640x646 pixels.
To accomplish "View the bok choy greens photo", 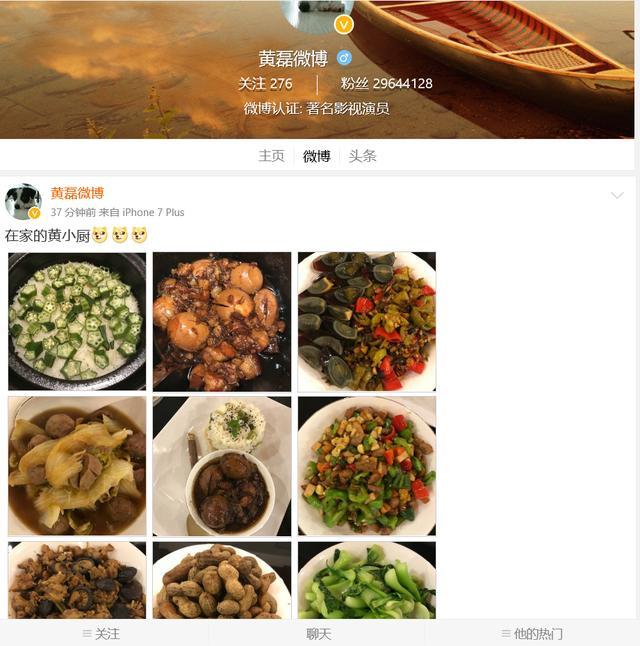I will [x=366, y=581].
